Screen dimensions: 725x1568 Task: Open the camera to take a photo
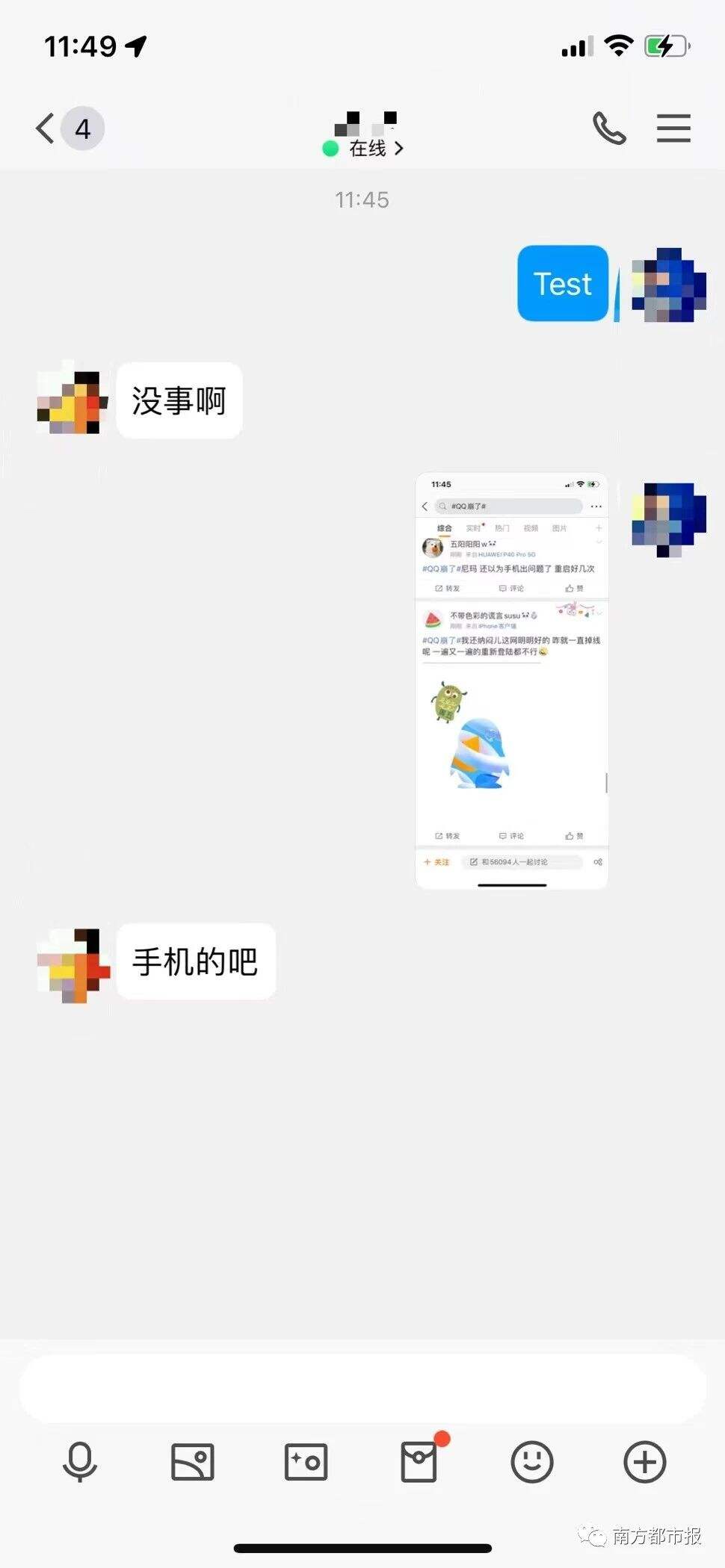(x=306, y=1462)
